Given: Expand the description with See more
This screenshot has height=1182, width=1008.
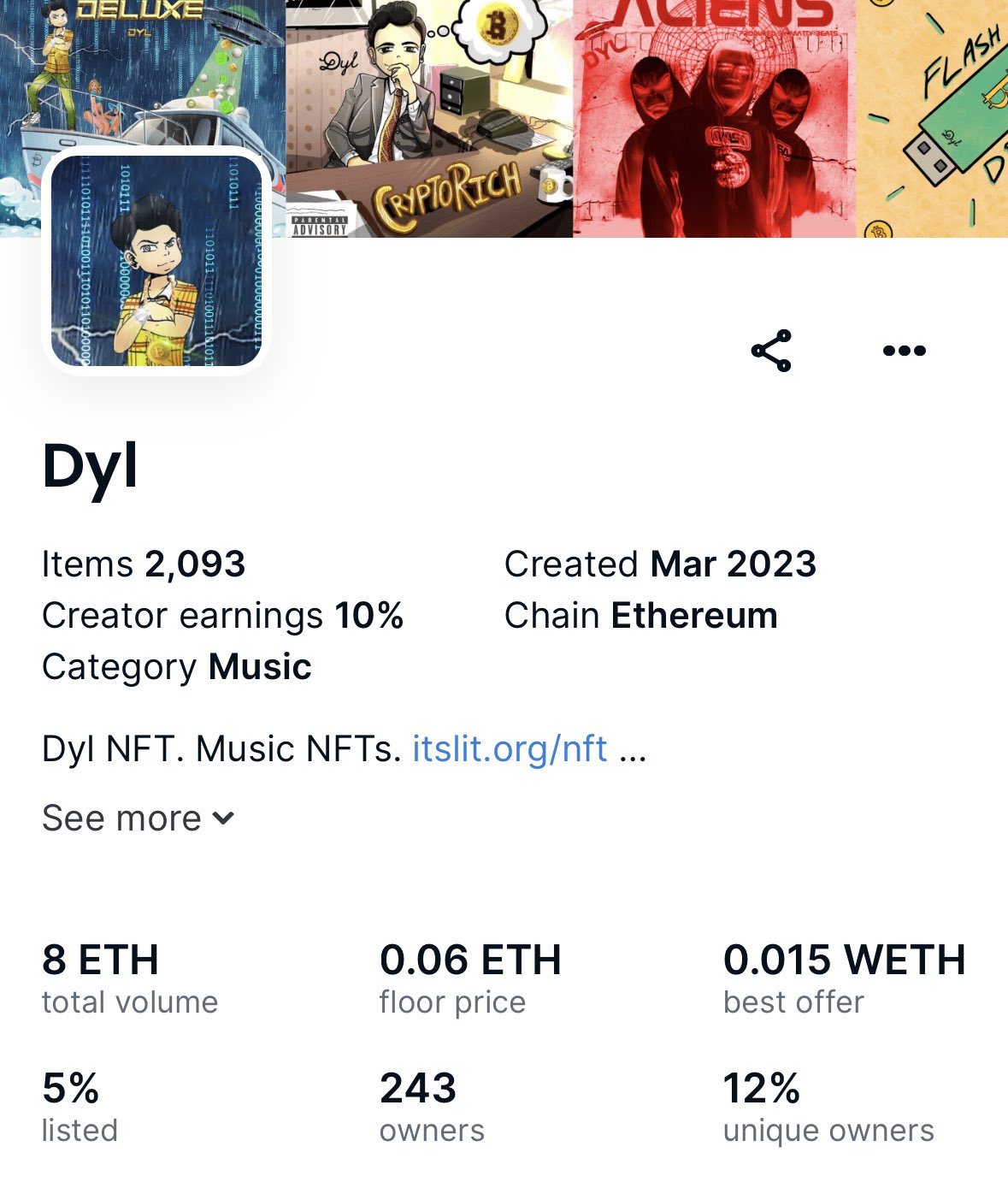Looking at the screenshot, I should [x=138, y=819].
